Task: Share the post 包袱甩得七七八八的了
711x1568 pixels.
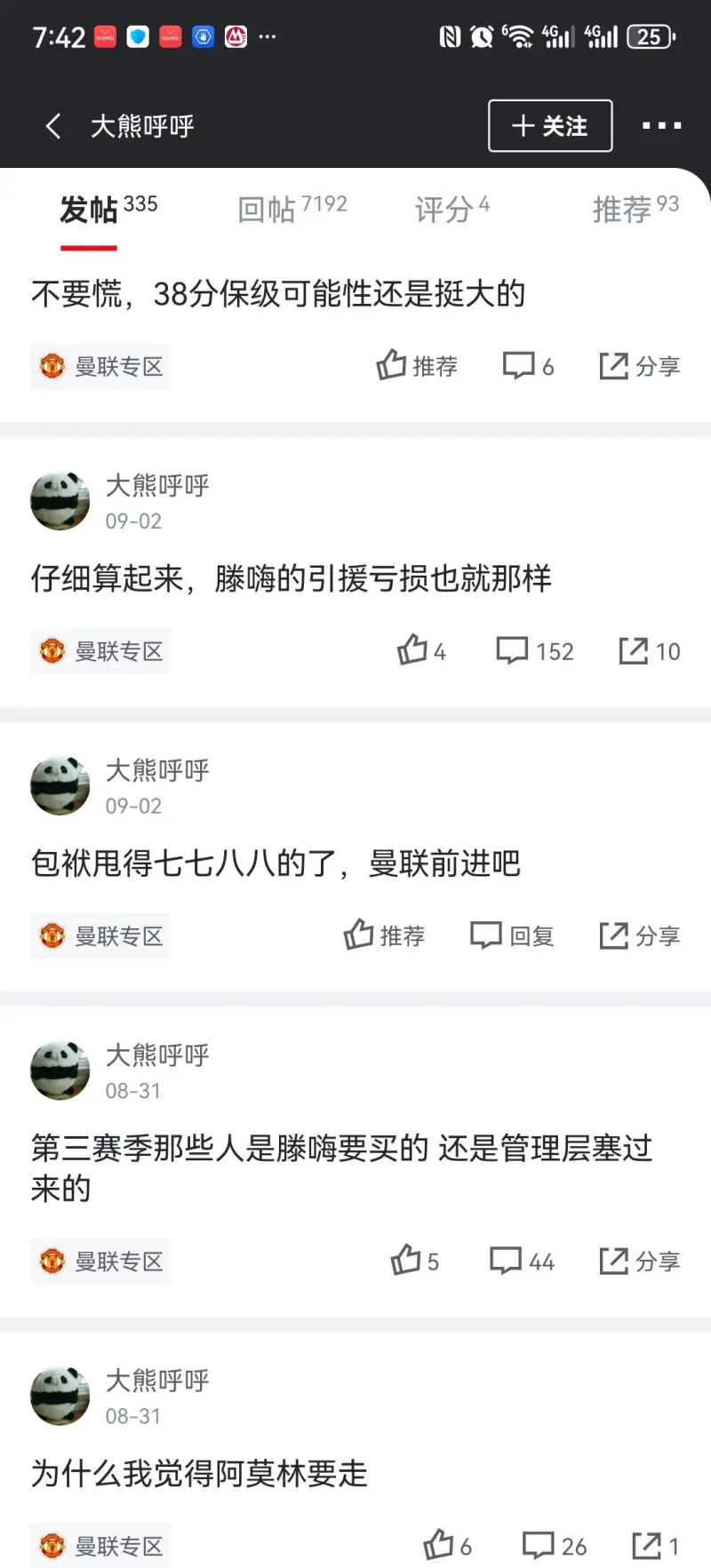Action: click(639, 935)
